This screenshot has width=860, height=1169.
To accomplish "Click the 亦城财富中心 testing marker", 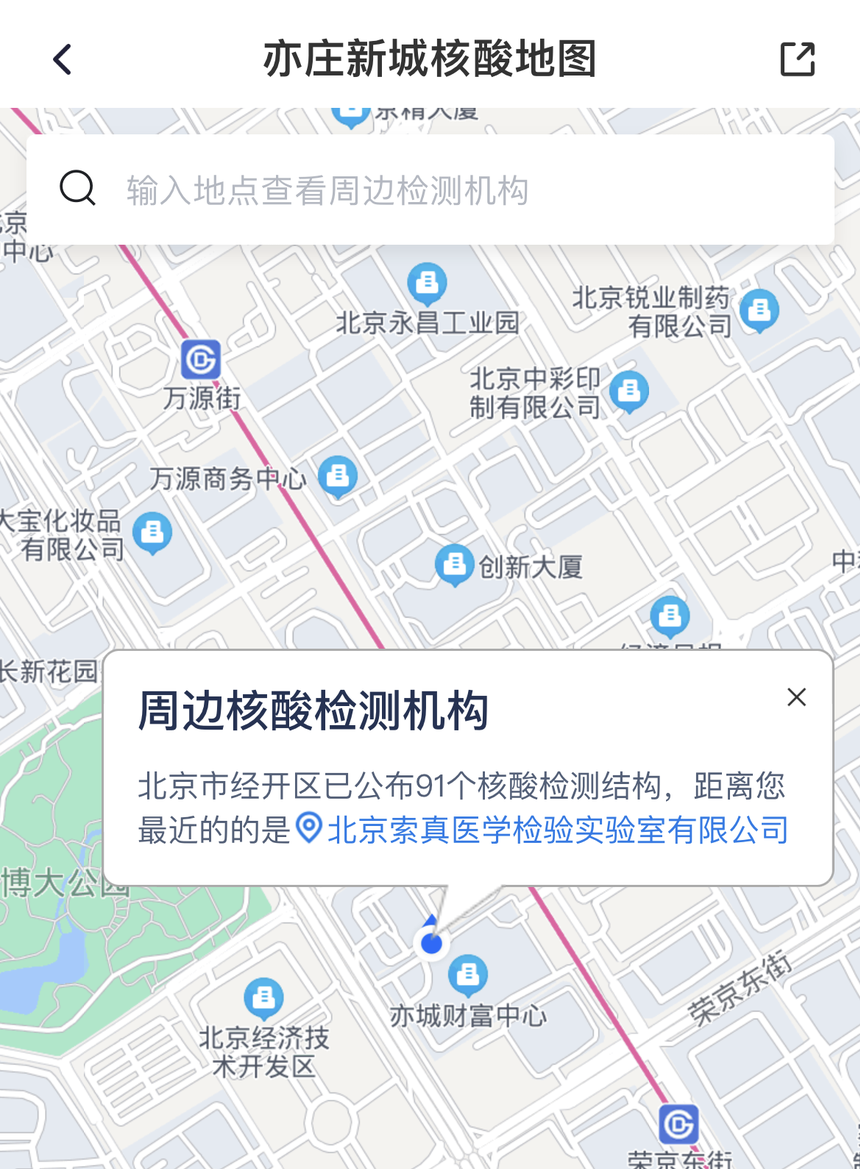I will pyautogui.click(x=466, y=973).
